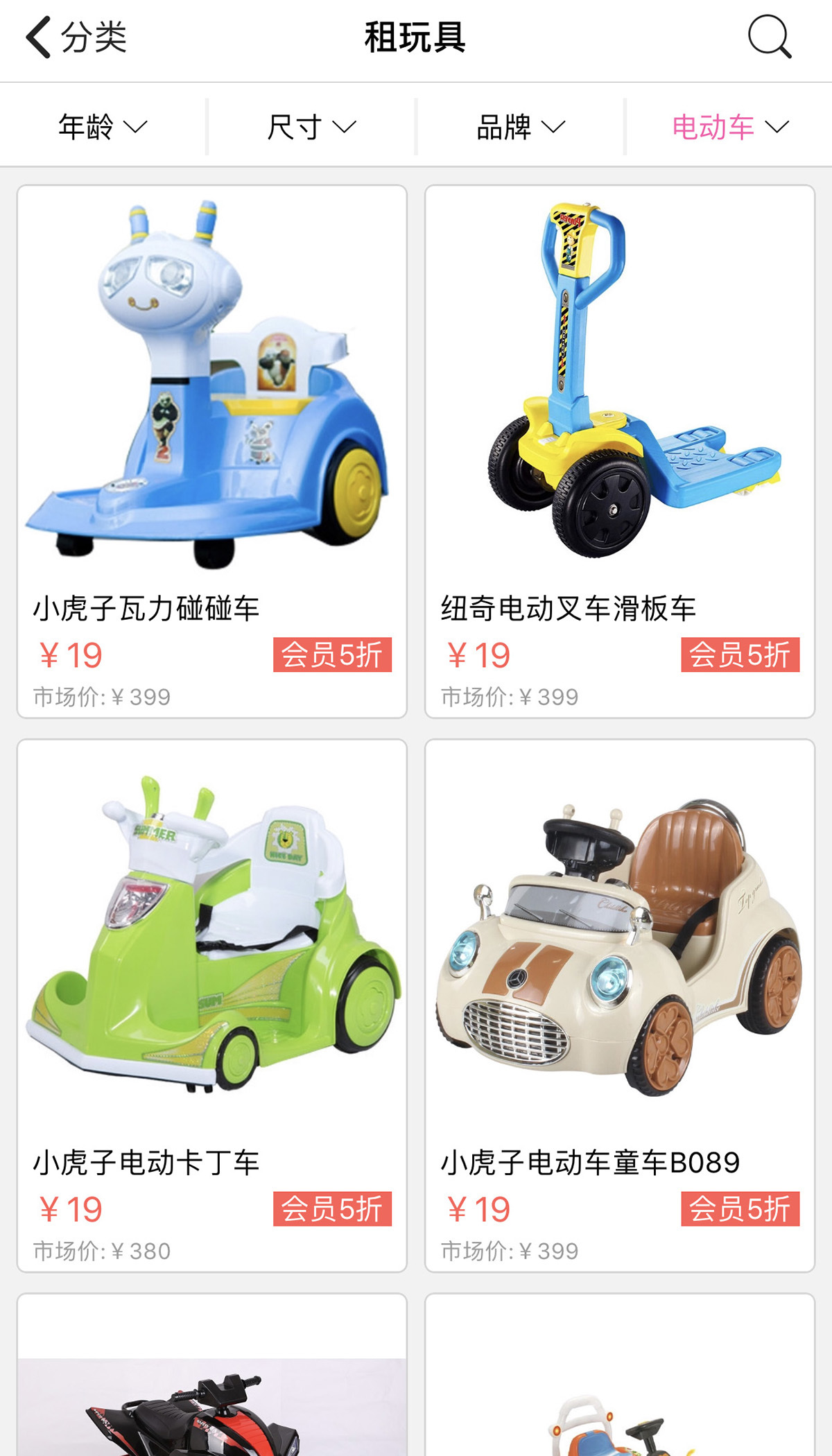The height and width of the screenshot is (1456, 832).
Task: Select 小虎子电动卡丁车 product card
Action: (x=211, y=1005)
